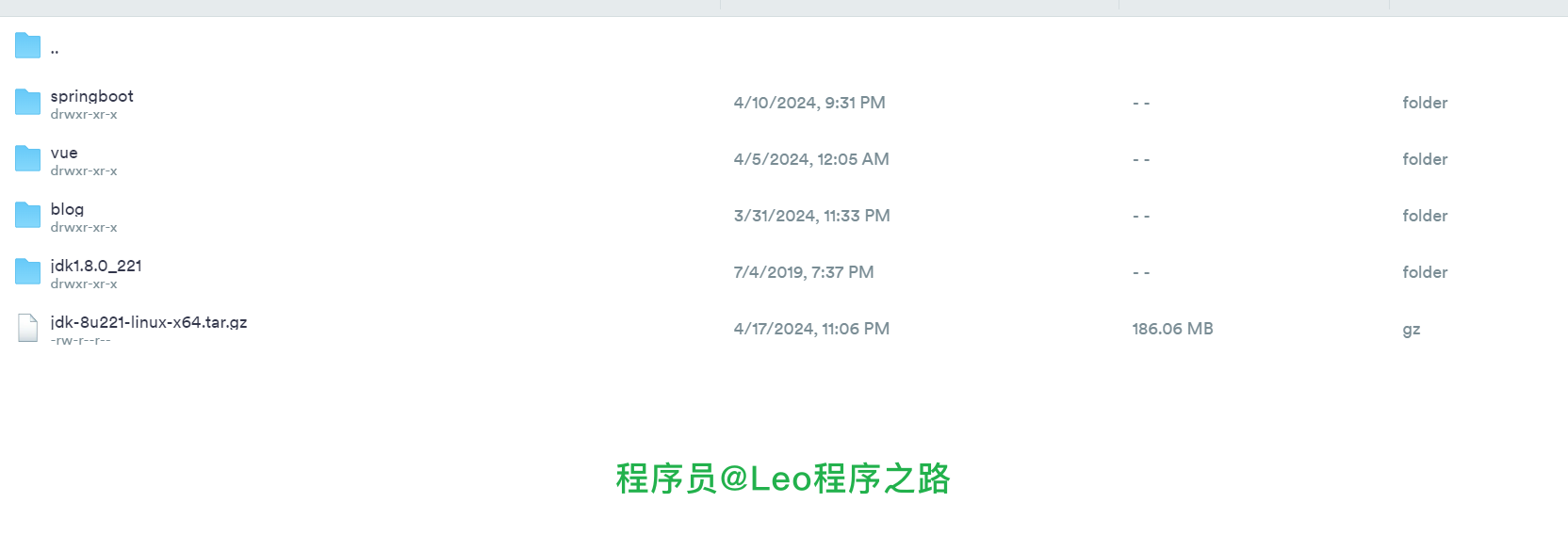Go up to the parent directory

54,47
